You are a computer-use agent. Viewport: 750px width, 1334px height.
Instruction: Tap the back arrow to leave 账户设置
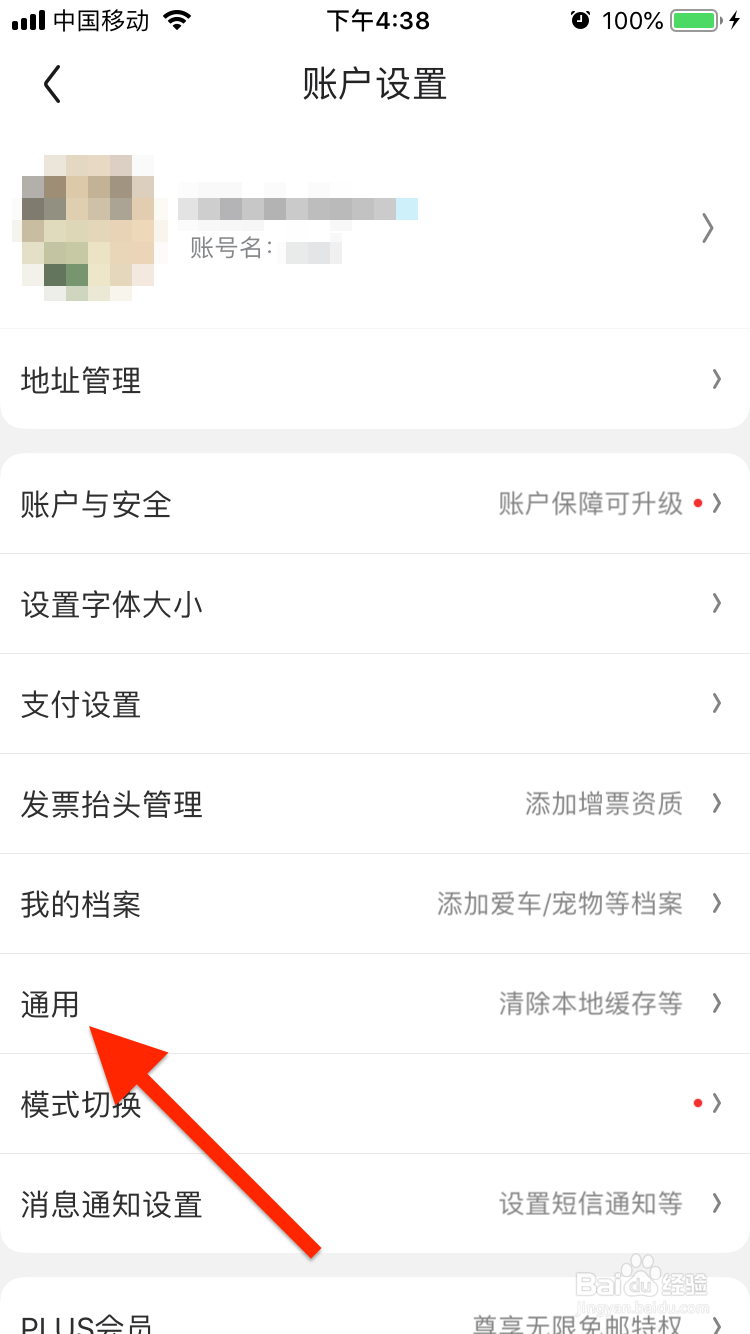tap(52, 84)
